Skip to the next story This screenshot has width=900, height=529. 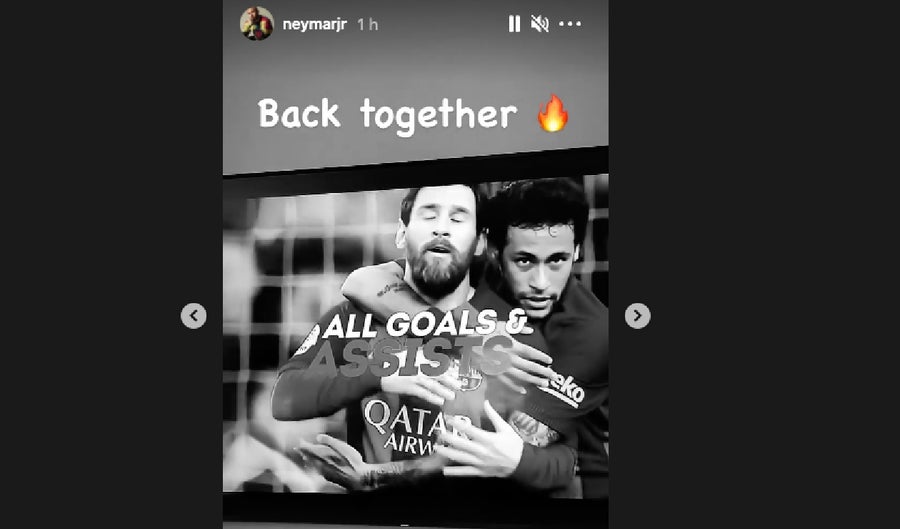[637, 316]
